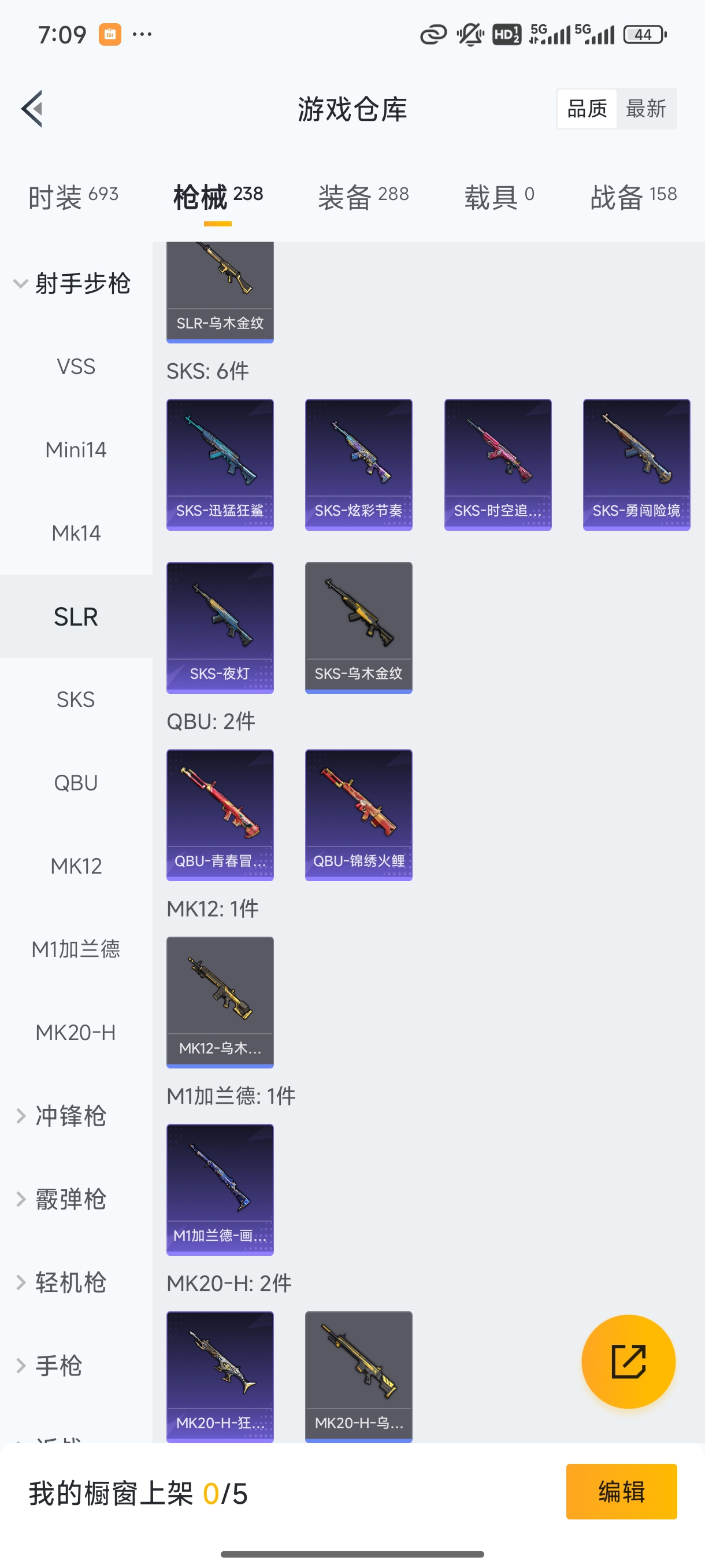This screenshot has height=1568, width=705.
Task: Open the orange share floating action button
Action: click(628, 1362)
